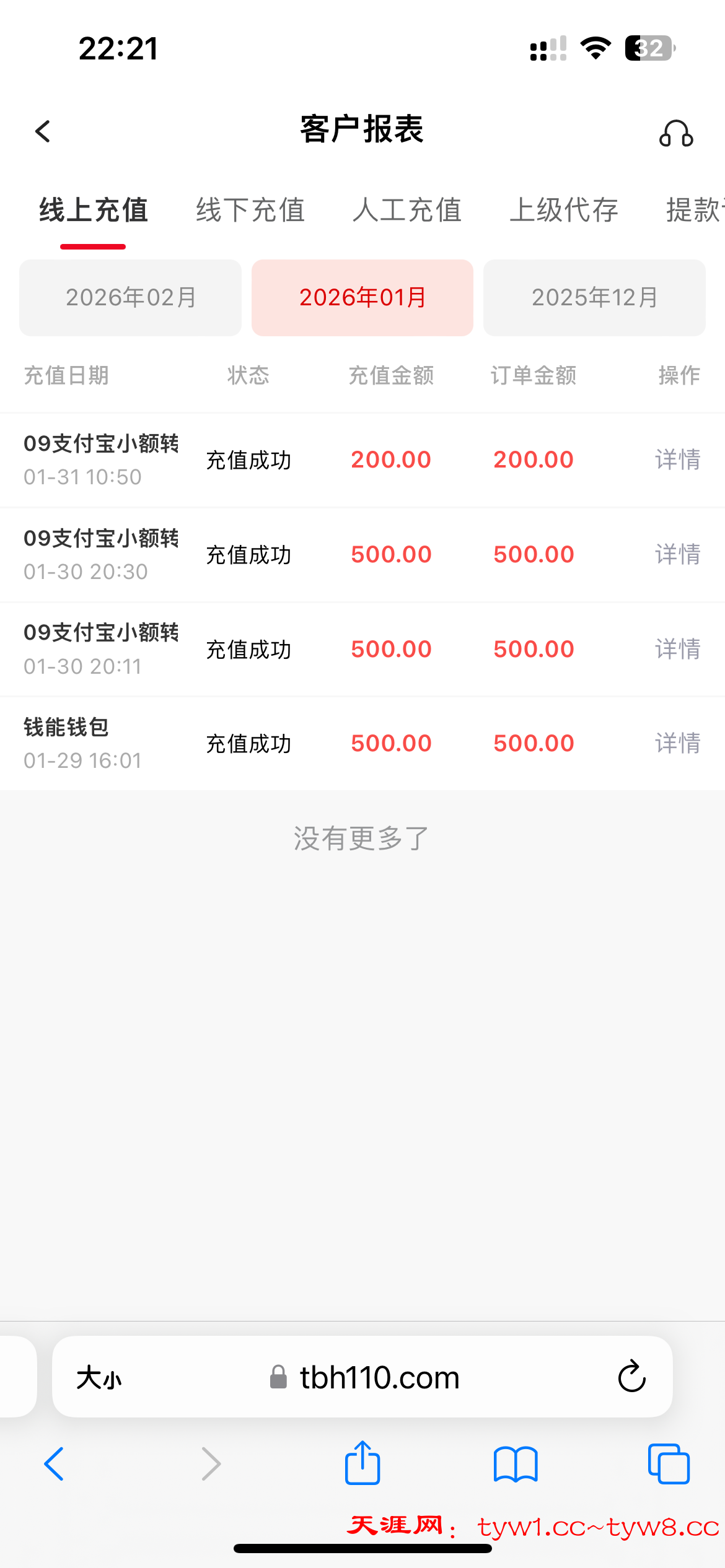Viewport: 725px width, 1568px height.
Task: Select the 2026年01月 month filter
Action: click(362, 298)
